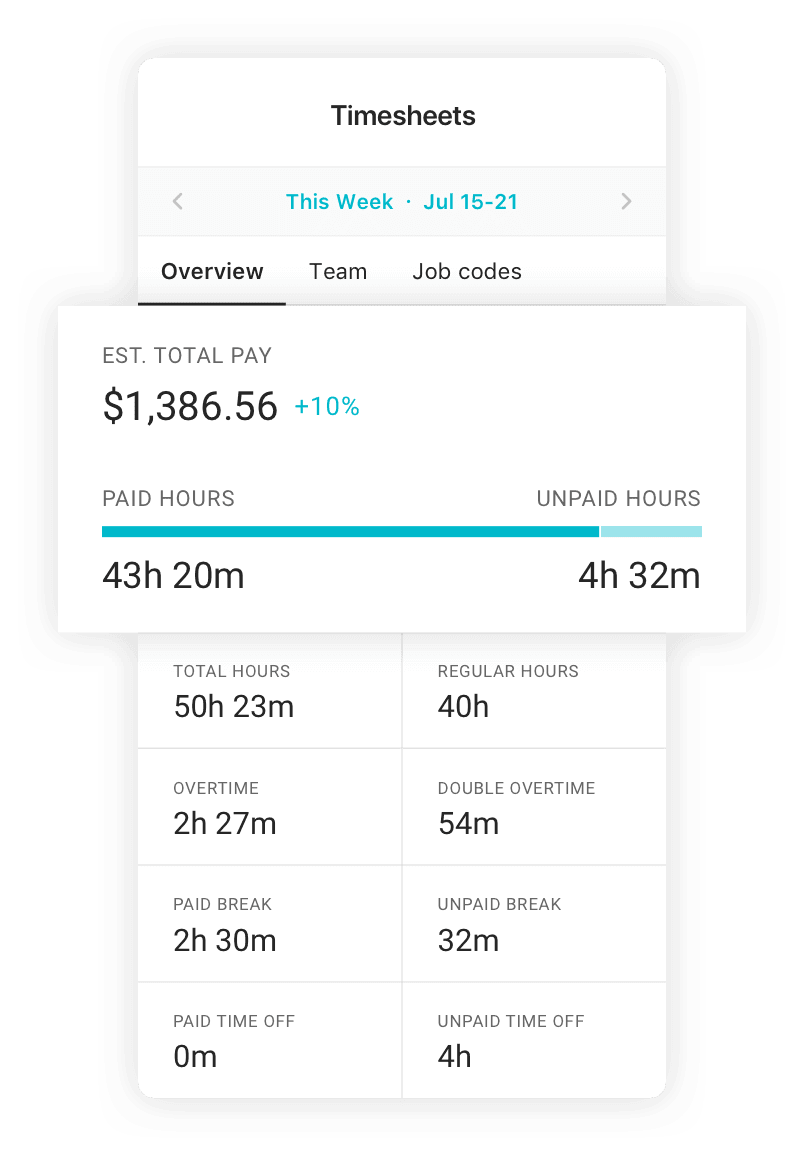Viewport: 804px width, 1158px height.
Task: Click the left arrow to view previous week
Action: (177, 201)
